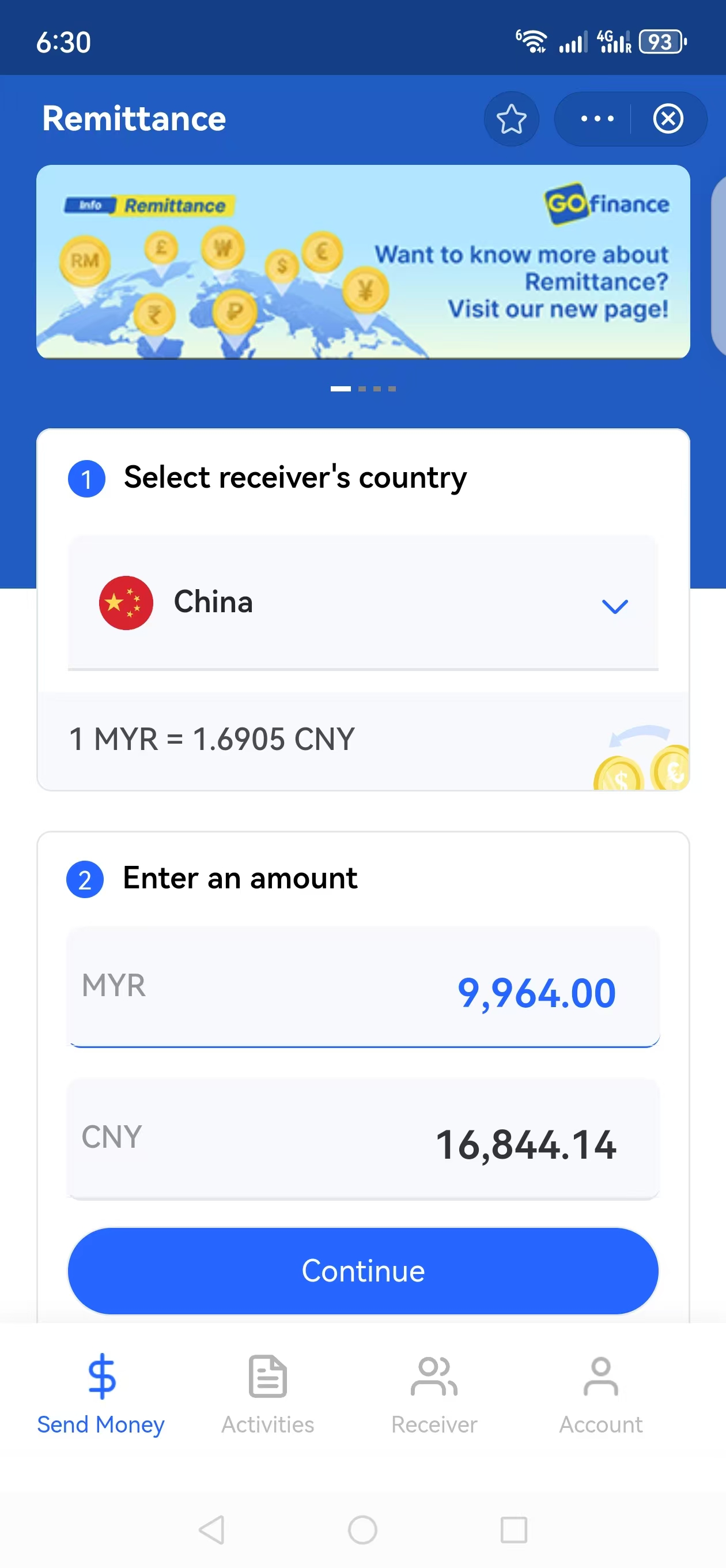
Task: Open the GOfinance Remittance info banner
Action: tap(362, 262)
